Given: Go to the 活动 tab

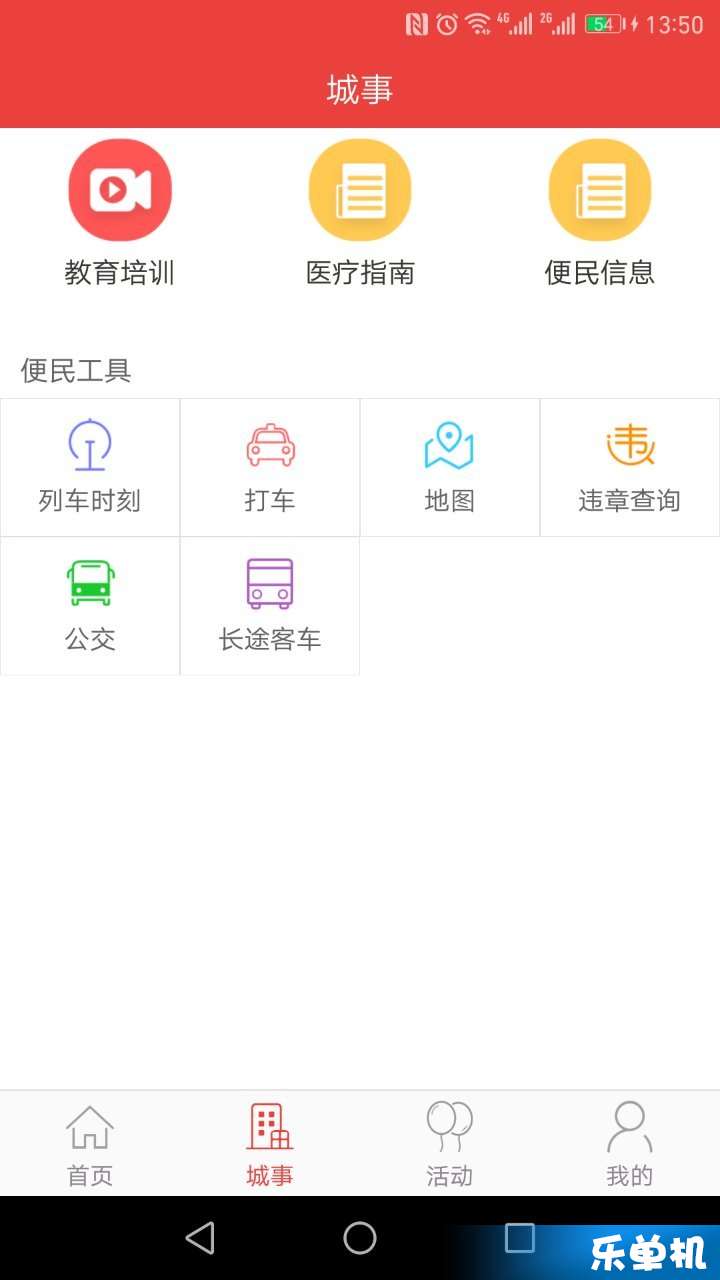Looking at the screenshot, I should [x=450, y=1144].
